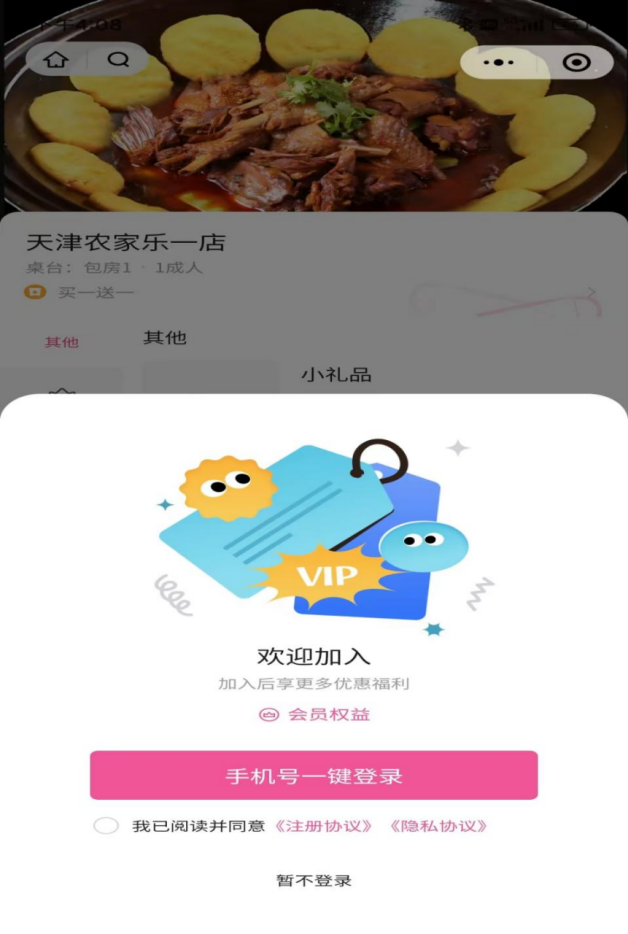Image resolution: width=628 pixels, height=934 pixels.
Task: Open the 《注册协议》 link
Action: click(324, 826)
